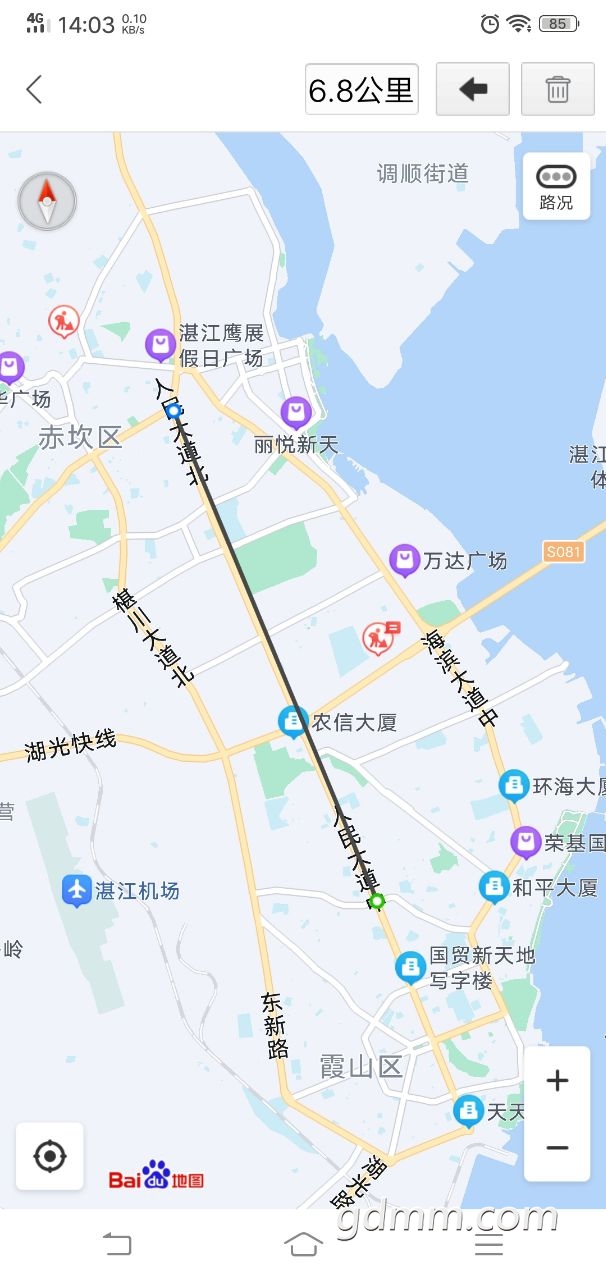
Task: Delete the measured route with trash icon
Action: pyautogui.click(x=557, y=90)
